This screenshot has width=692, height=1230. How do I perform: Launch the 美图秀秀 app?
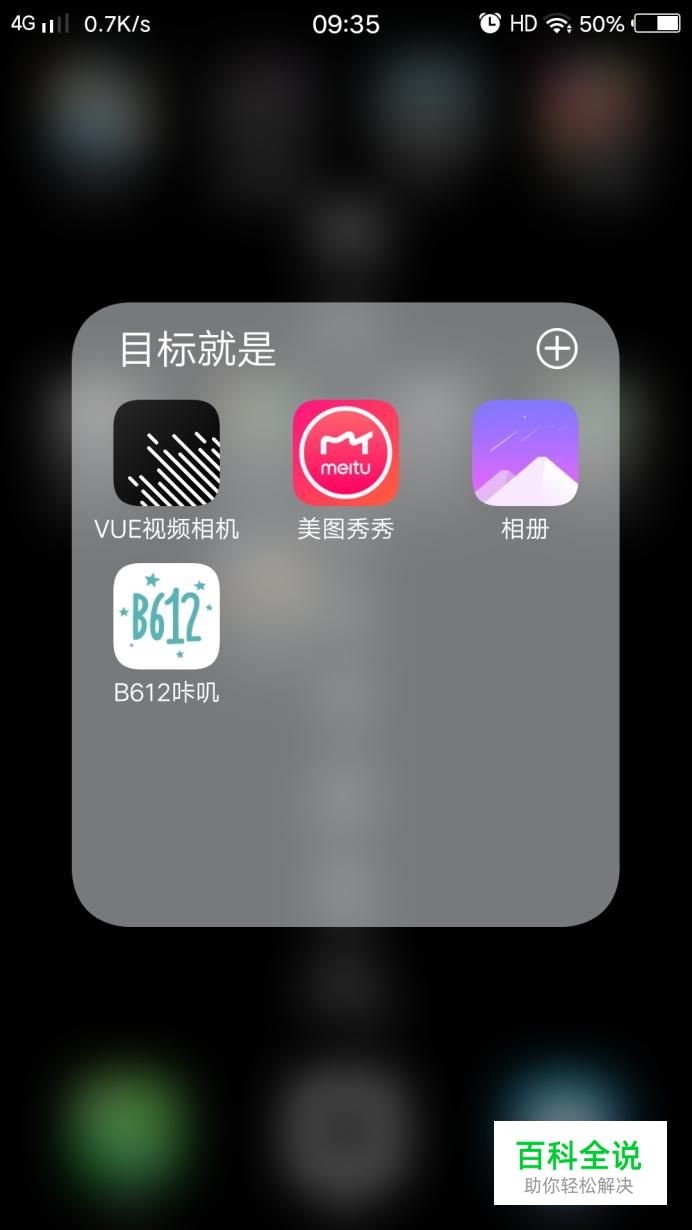click(345, 453)
